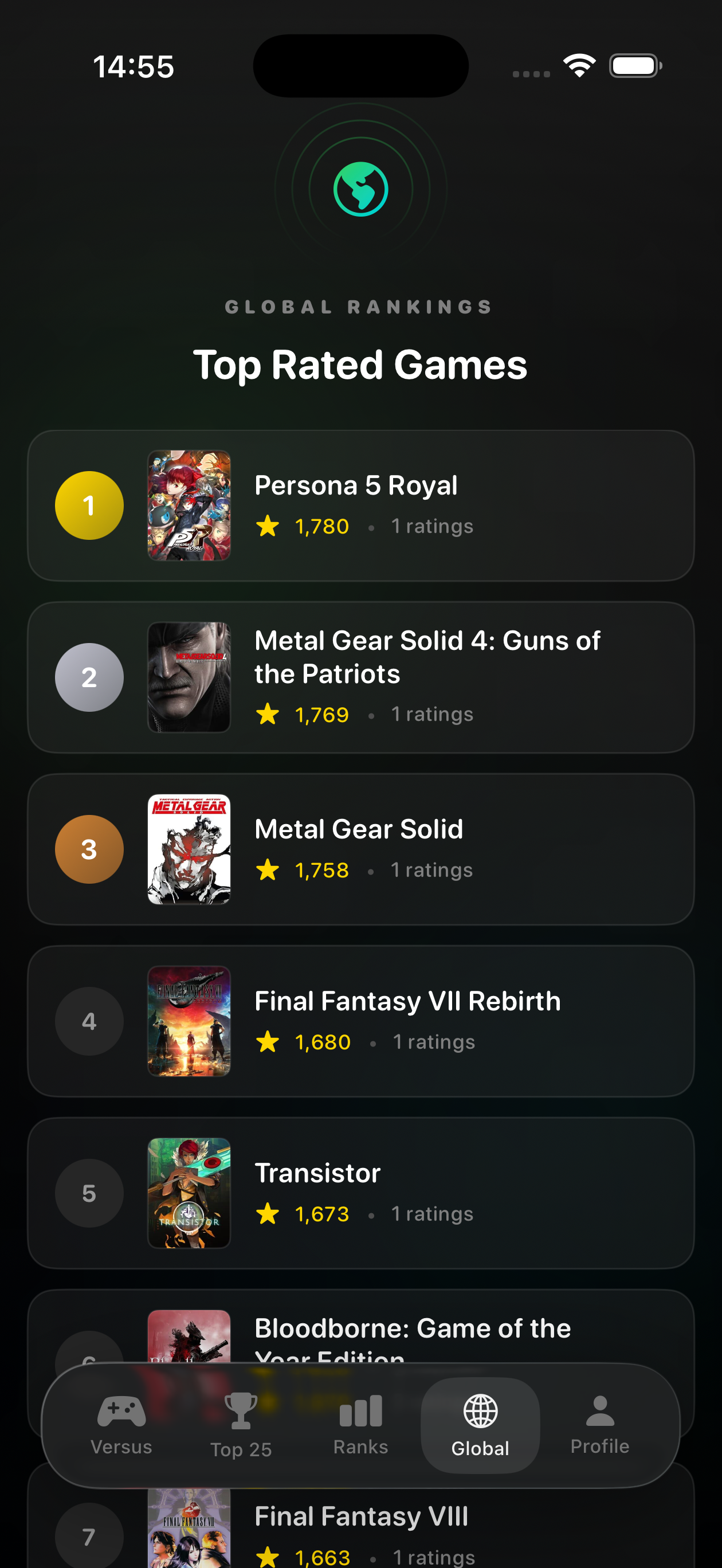
Task: Tap the star icon beside Transistor rating
Action: click(x=269, y=1214)
